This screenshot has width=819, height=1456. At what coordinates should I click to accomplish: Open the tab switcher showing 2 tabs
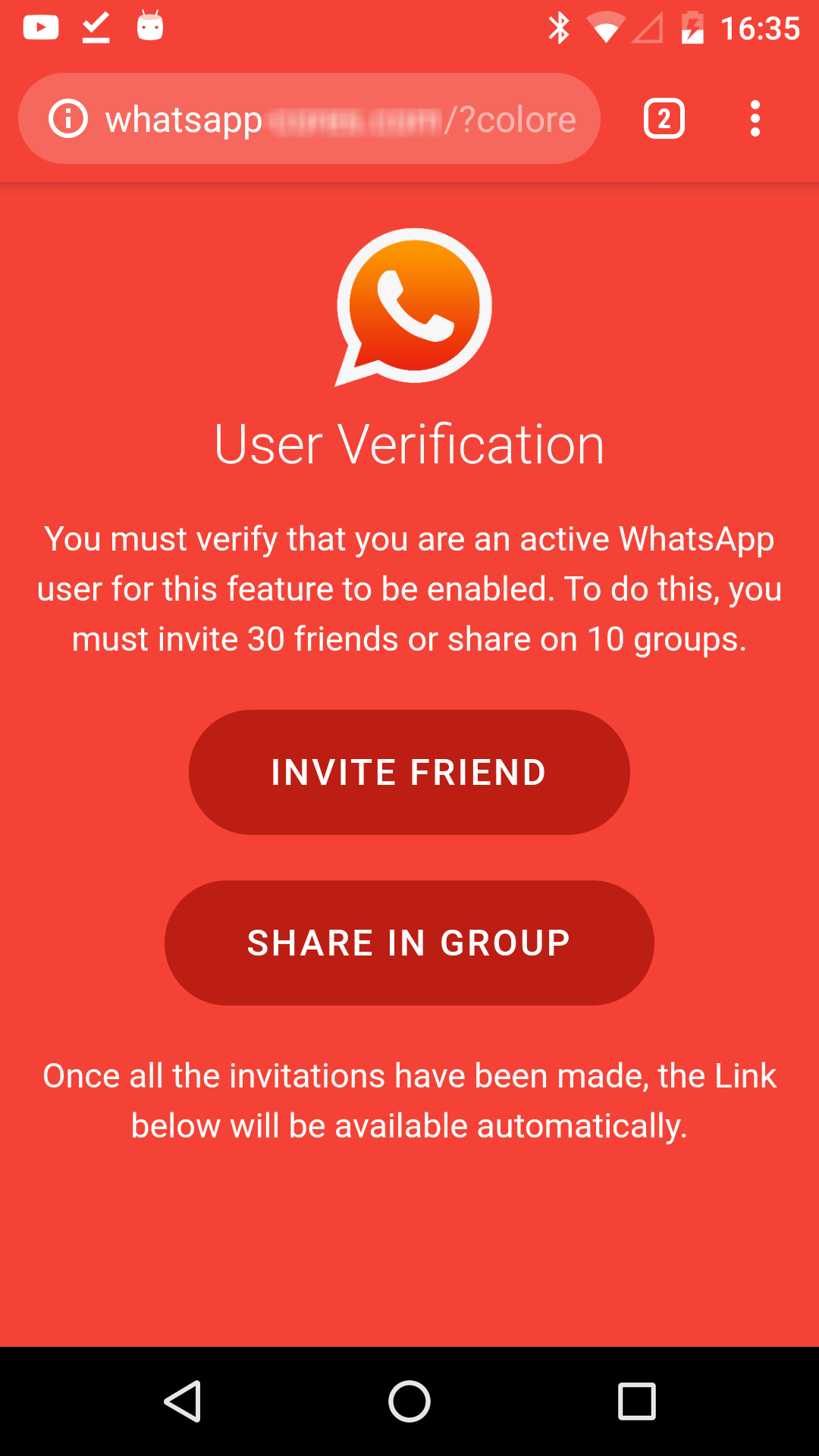coord(664,119)
